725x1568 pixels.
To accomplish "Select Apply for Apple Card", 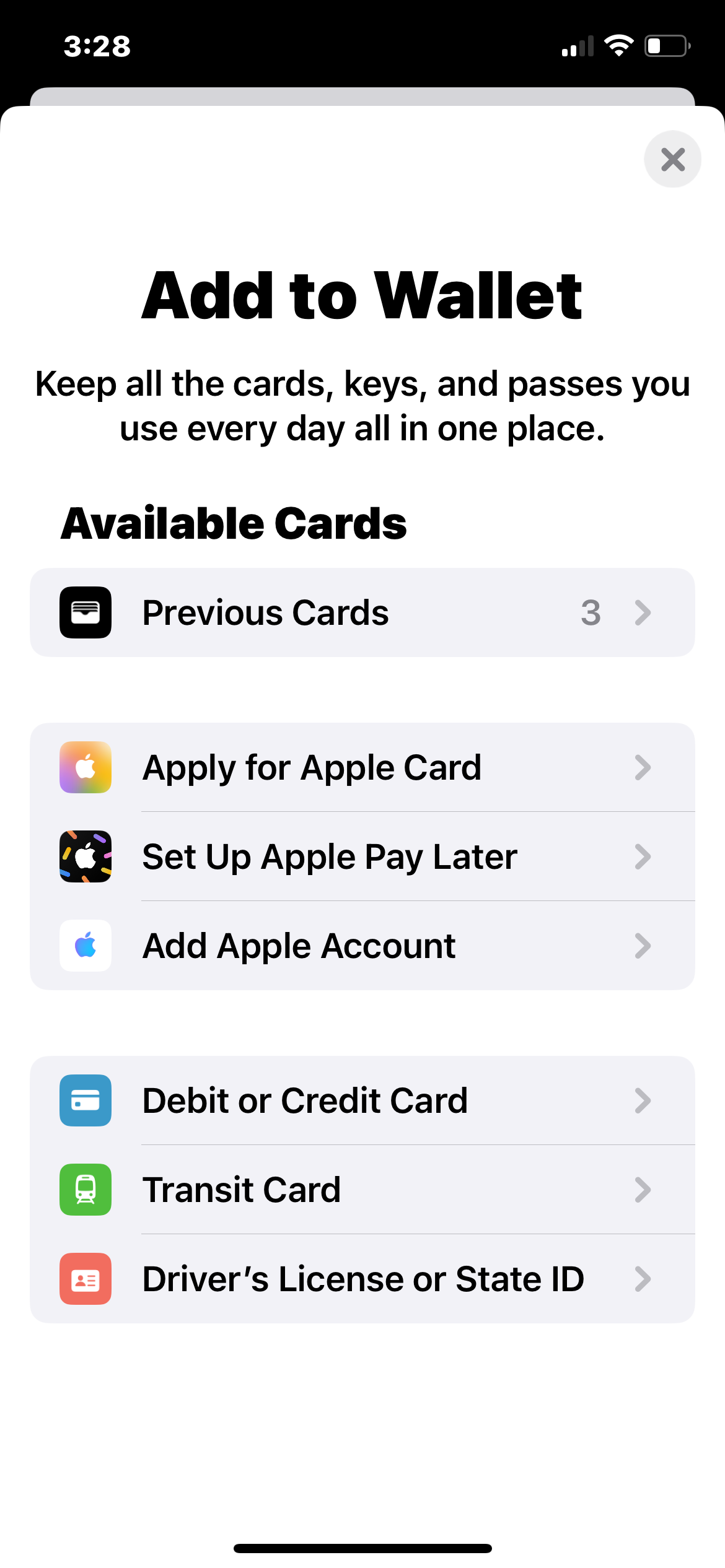I will [362, 767].
